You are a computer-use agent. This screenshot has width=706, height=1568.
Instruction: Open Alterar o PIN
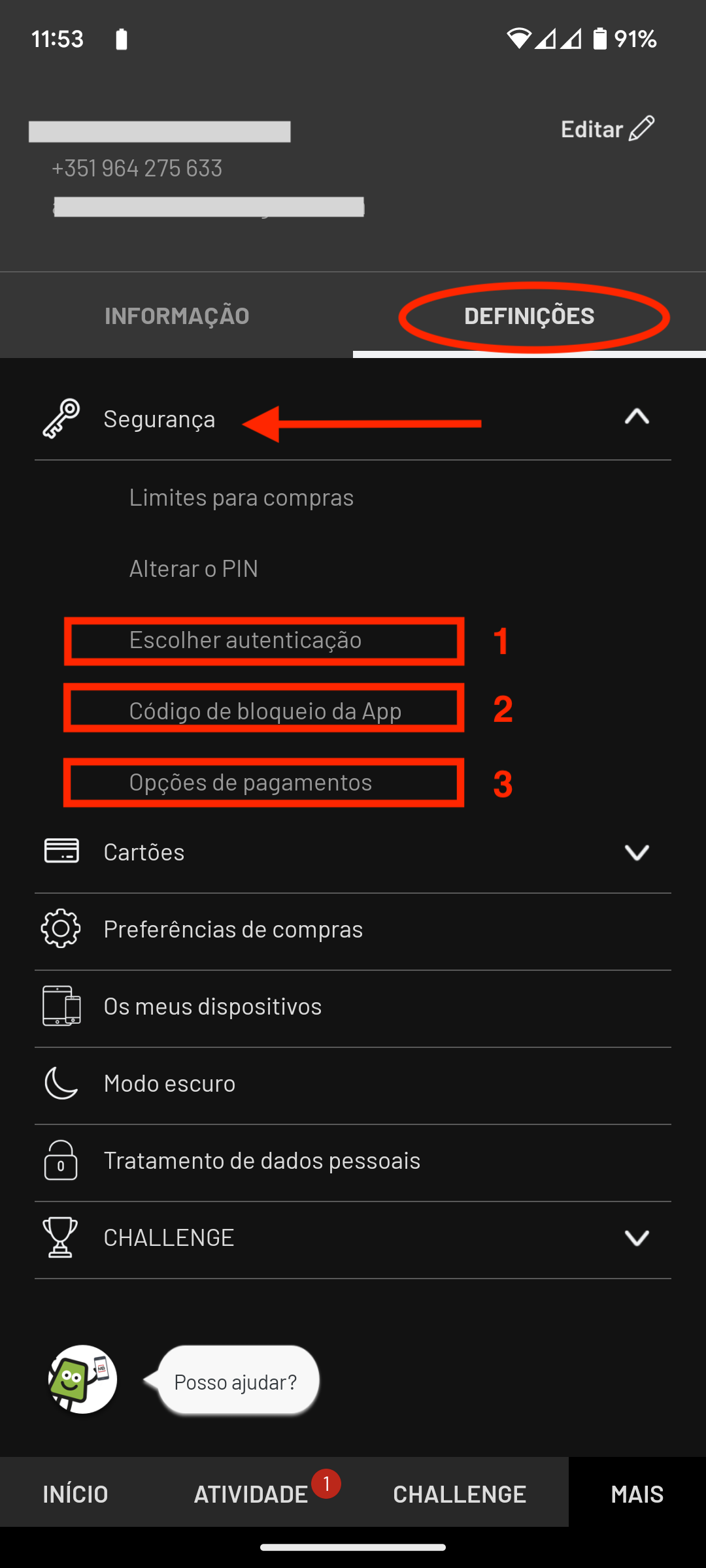193,569
